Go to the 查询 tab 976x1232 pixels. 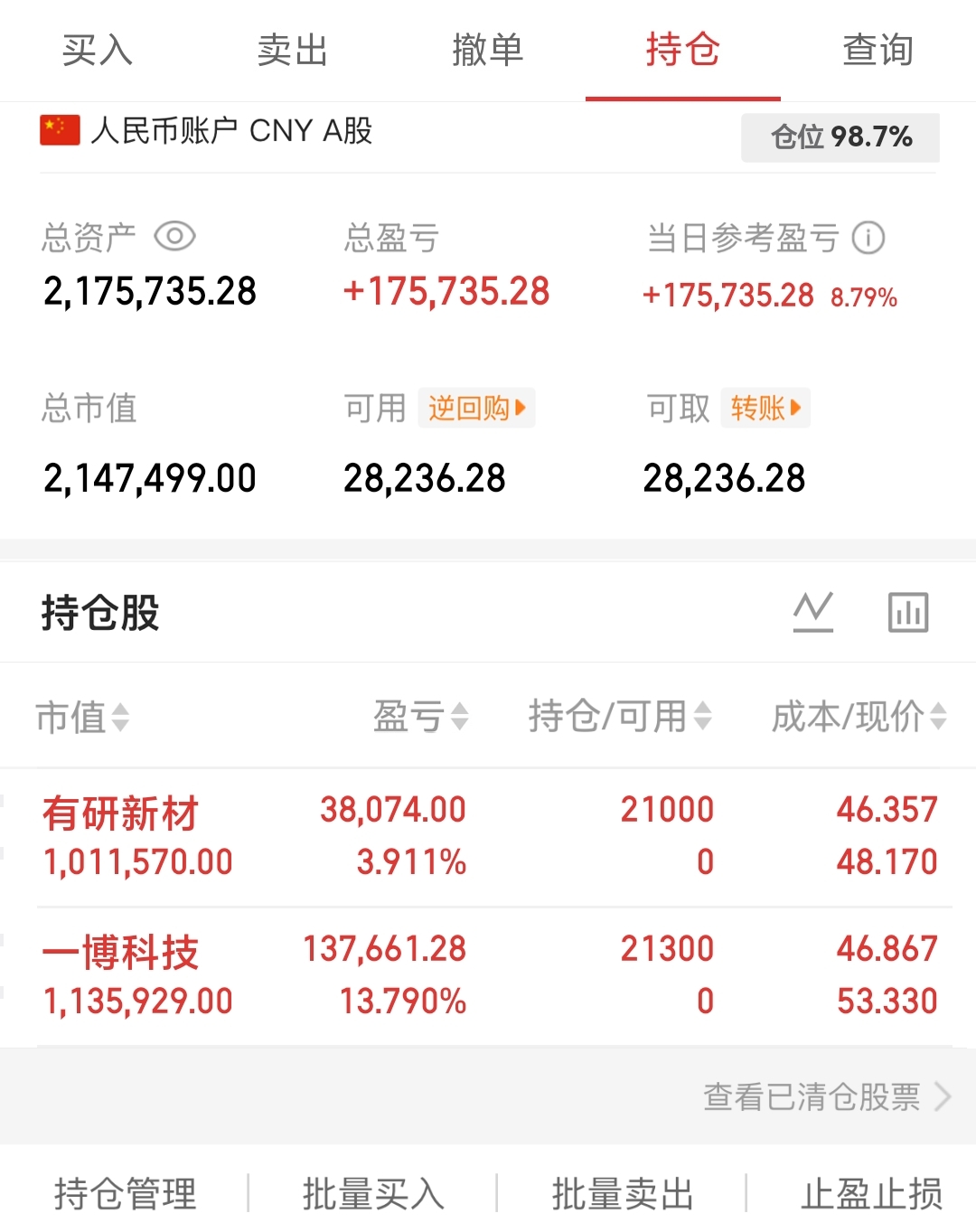coord(878,50)
